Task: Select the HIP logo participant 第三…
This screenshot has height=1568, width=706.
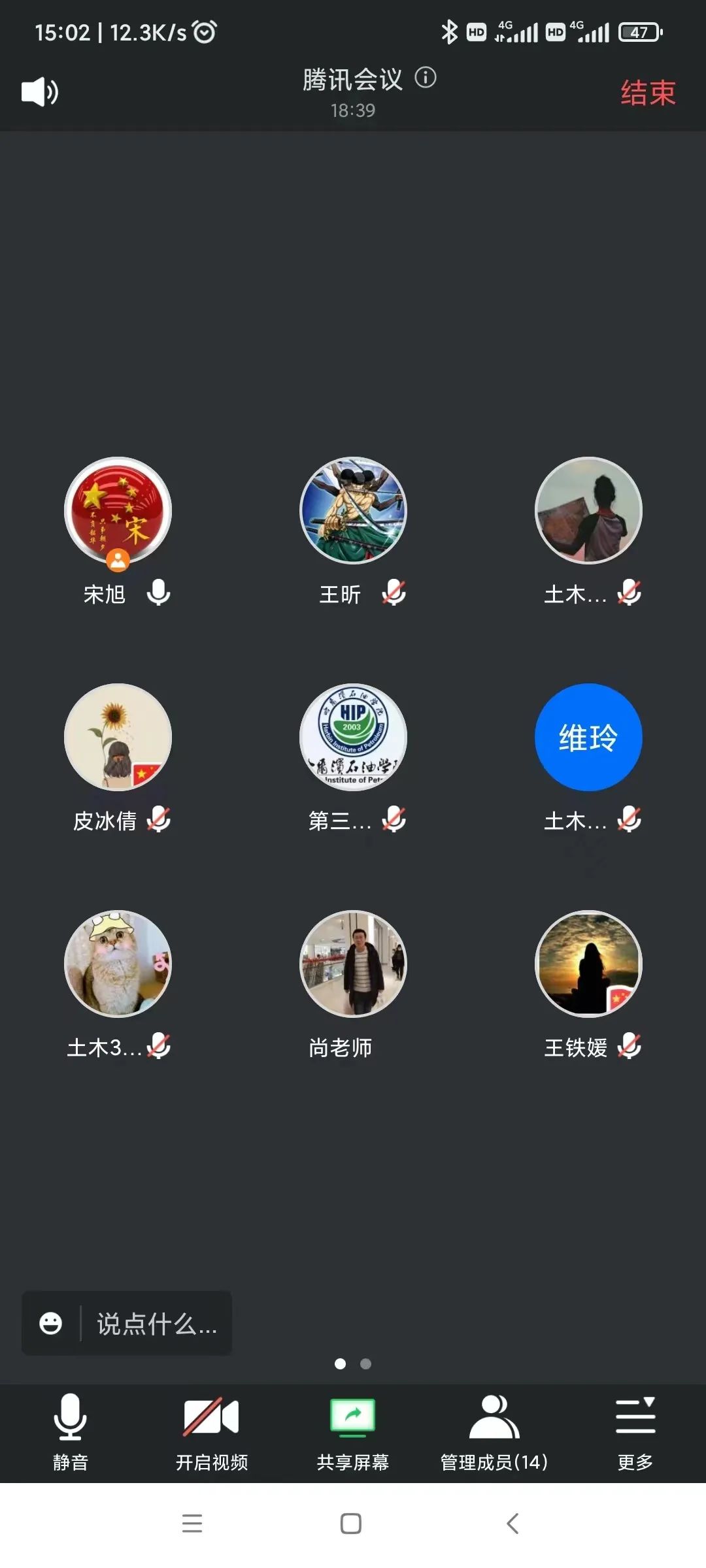Action: [x=353, y=738]
